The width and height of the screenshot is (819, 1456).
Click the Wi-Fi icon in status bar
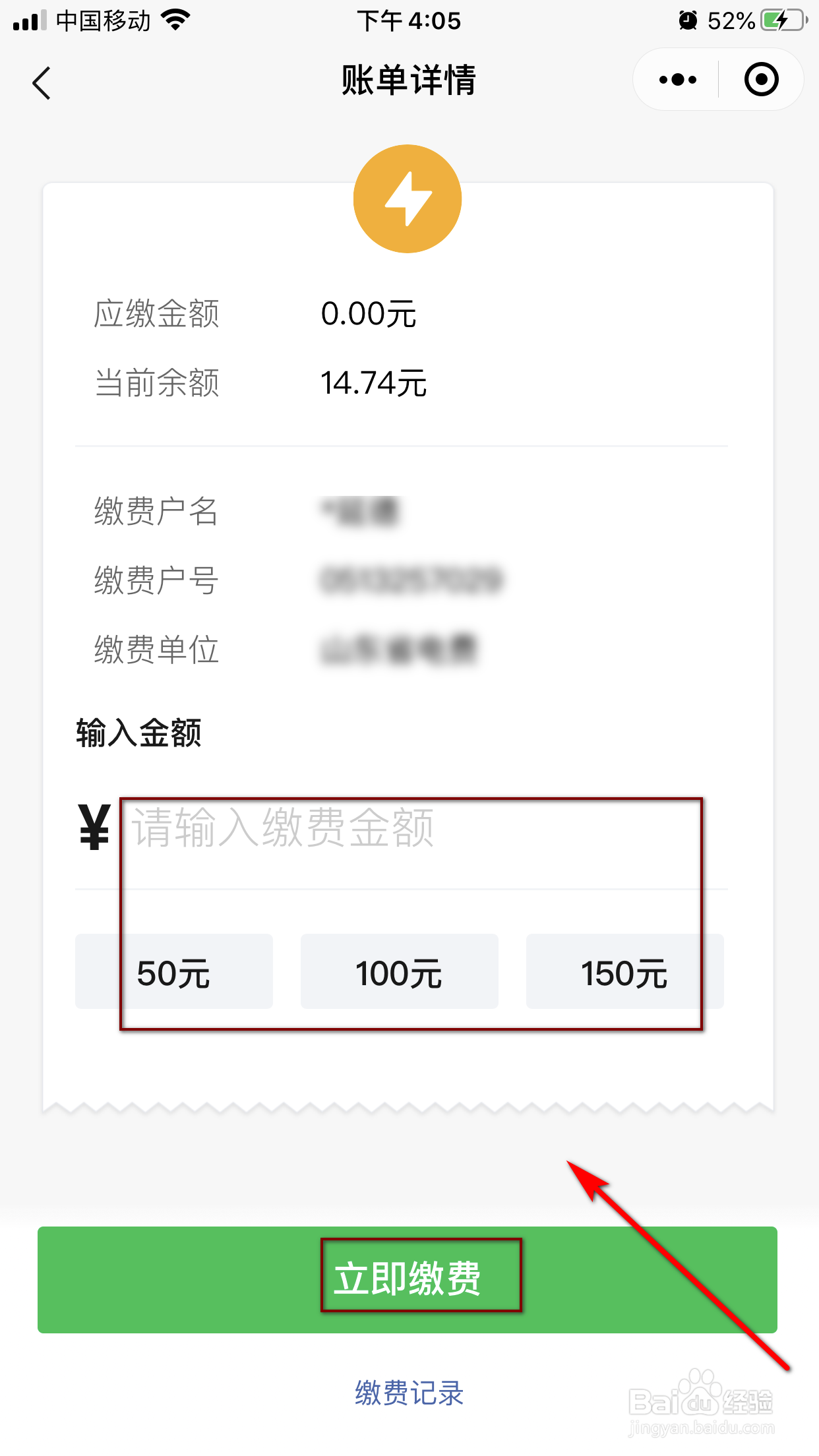[x=175, y=20]
